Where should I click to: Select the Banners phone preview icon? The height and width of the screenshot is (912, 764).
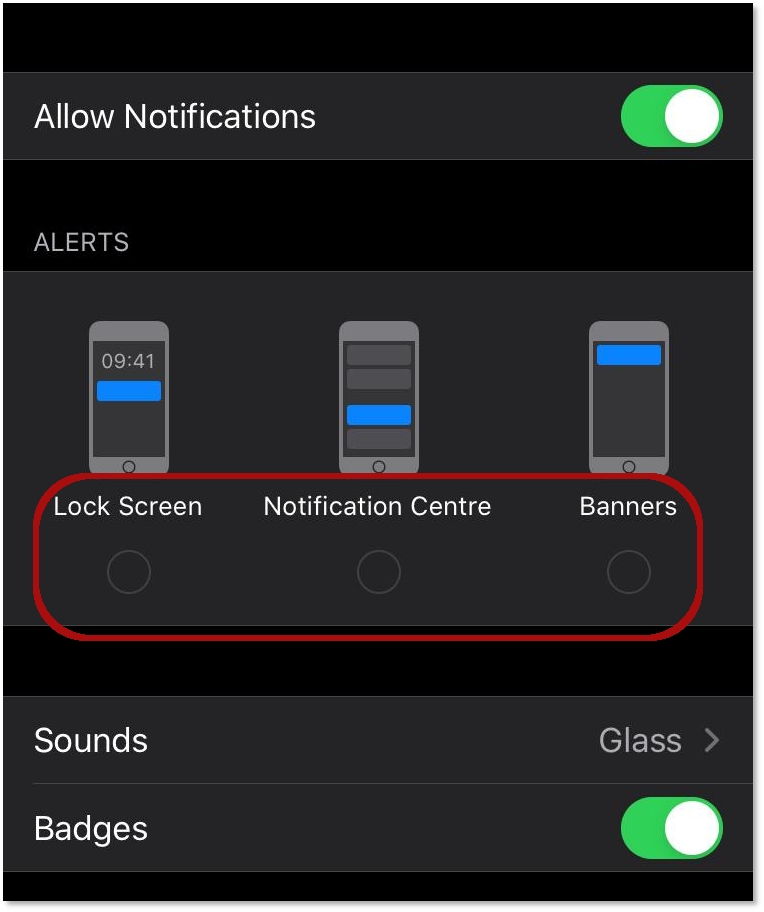[629, 395]
